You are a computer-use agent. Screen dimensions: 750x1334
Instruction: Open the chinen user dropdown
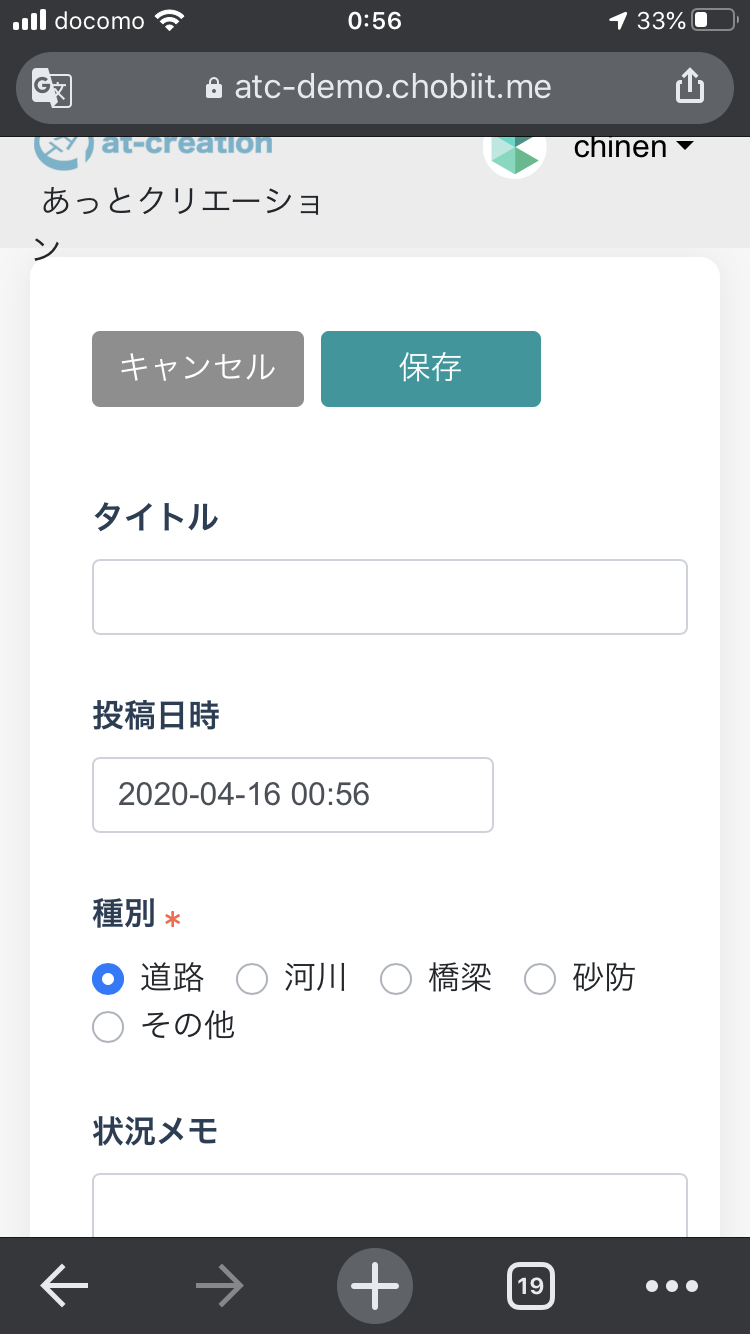633,147
